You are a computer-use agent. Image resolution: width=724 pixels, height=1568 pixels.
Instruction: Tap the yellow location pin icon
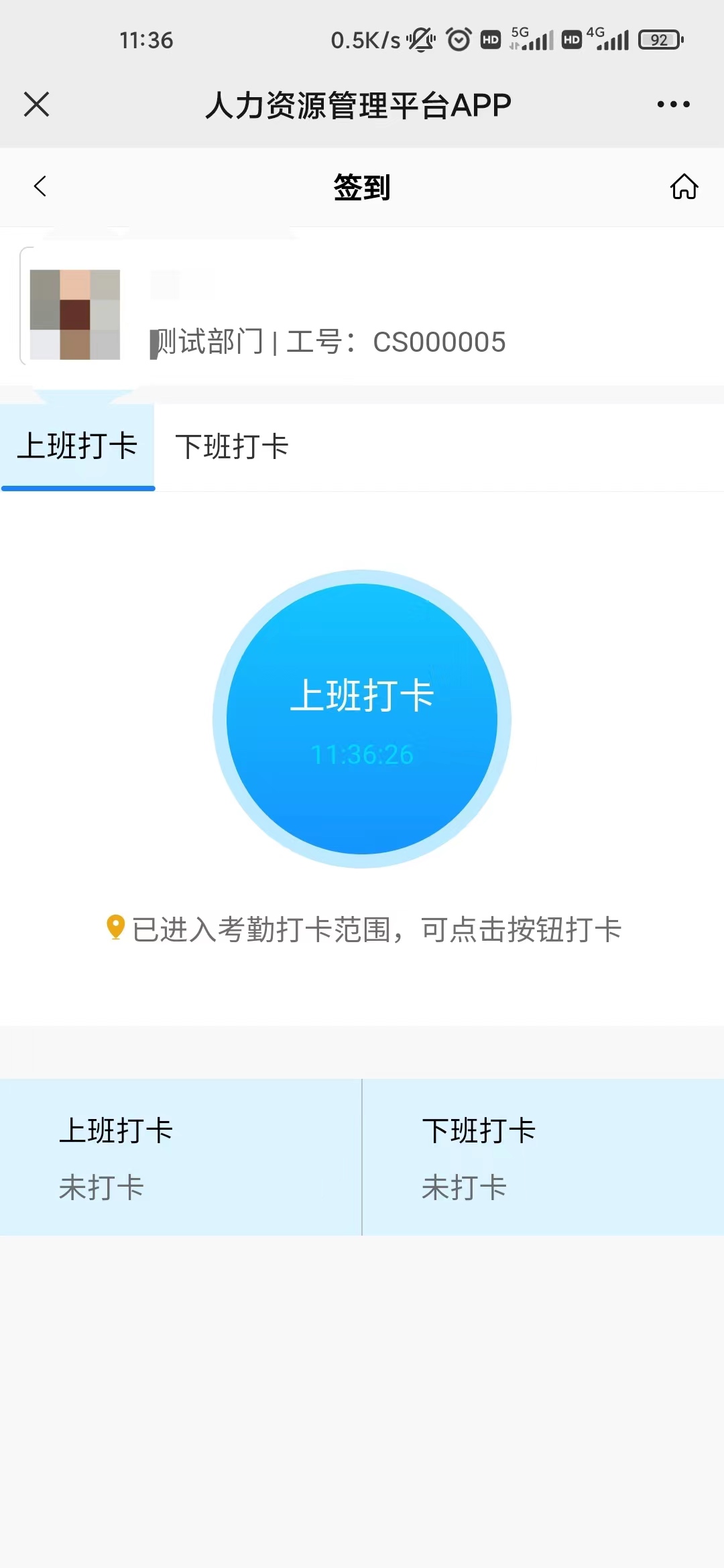114,928
